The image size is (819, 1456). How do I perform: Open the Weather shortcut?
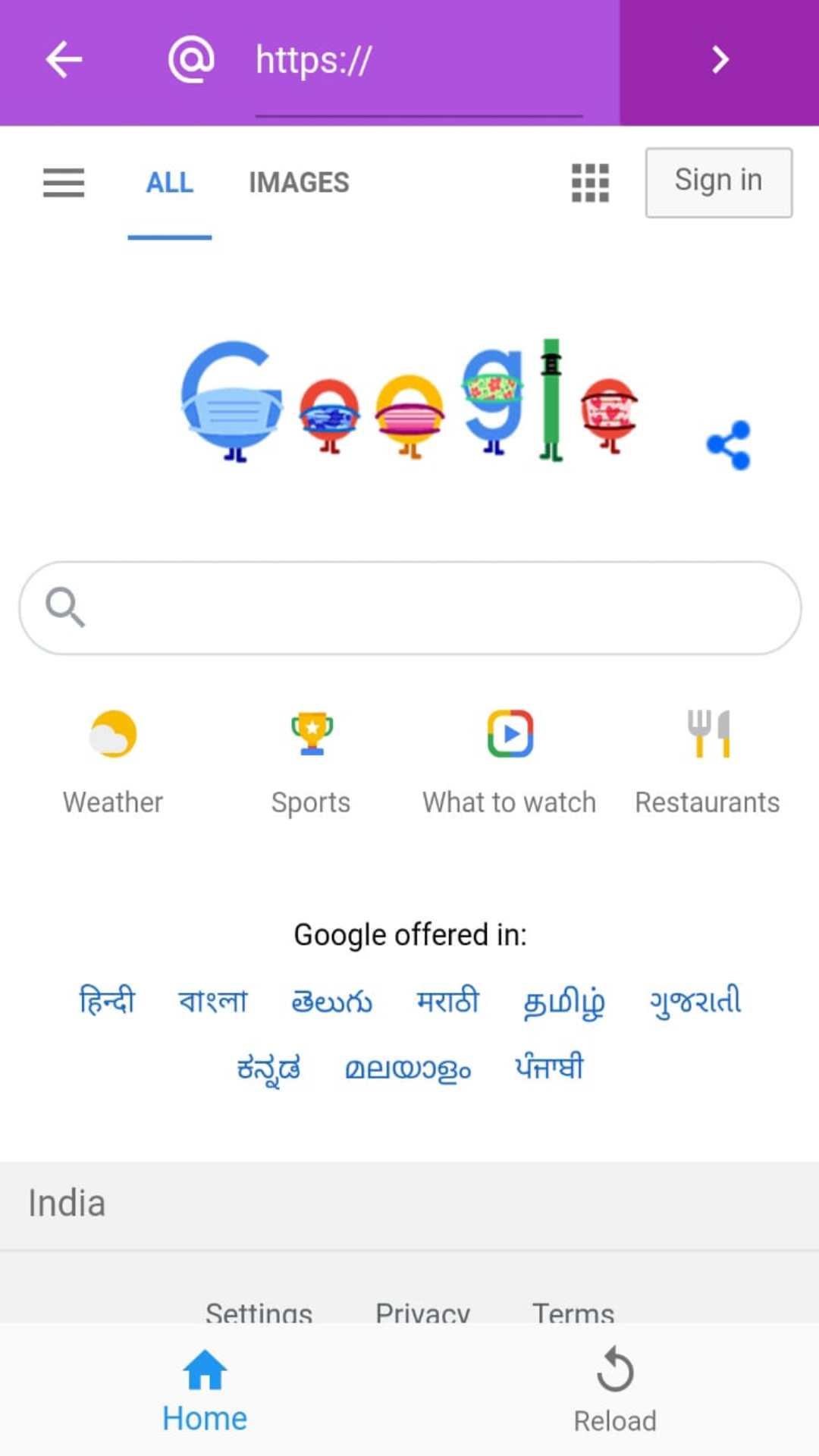point(113,762)
